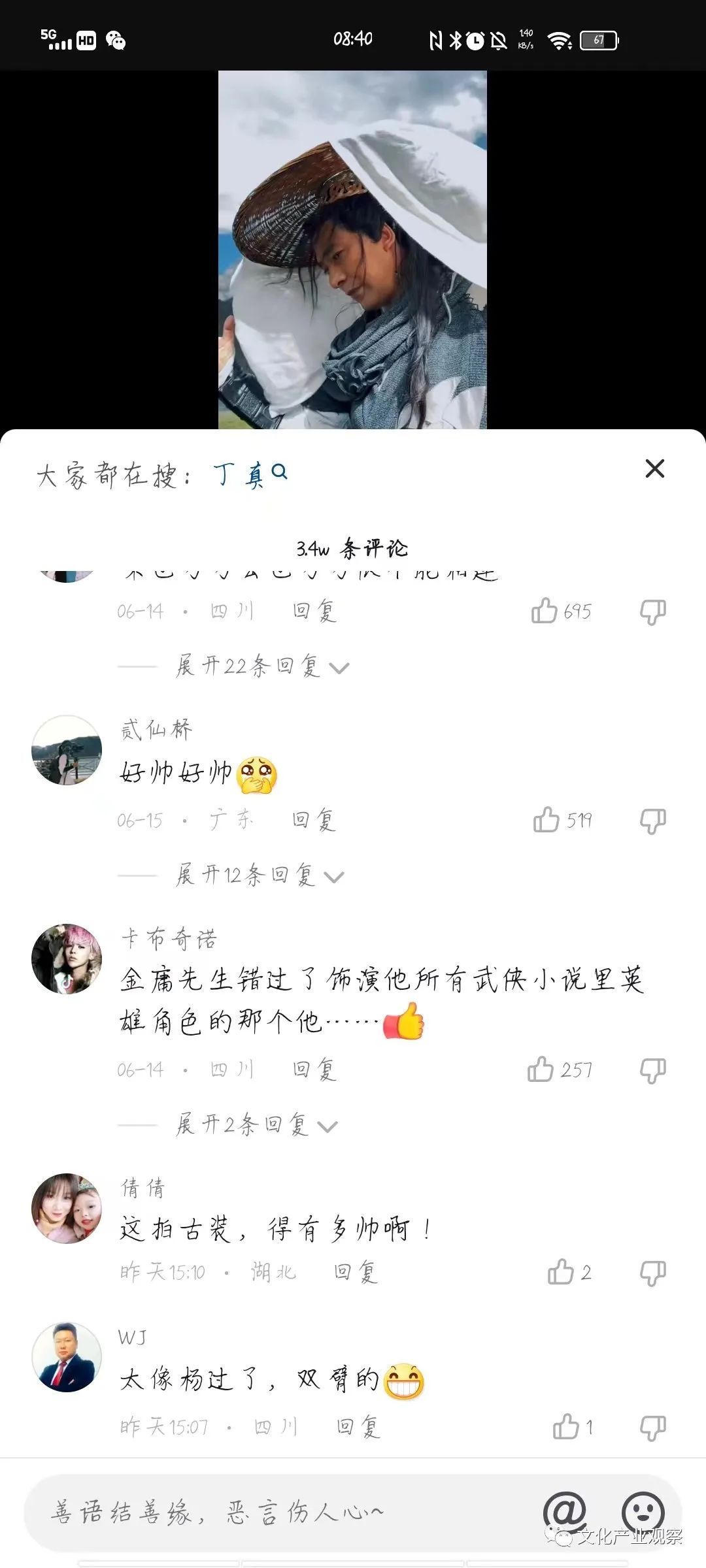This screenshot has width=706, height=1568.
Task: Mention a user with the @ icon
Action: coord(565,1512)
